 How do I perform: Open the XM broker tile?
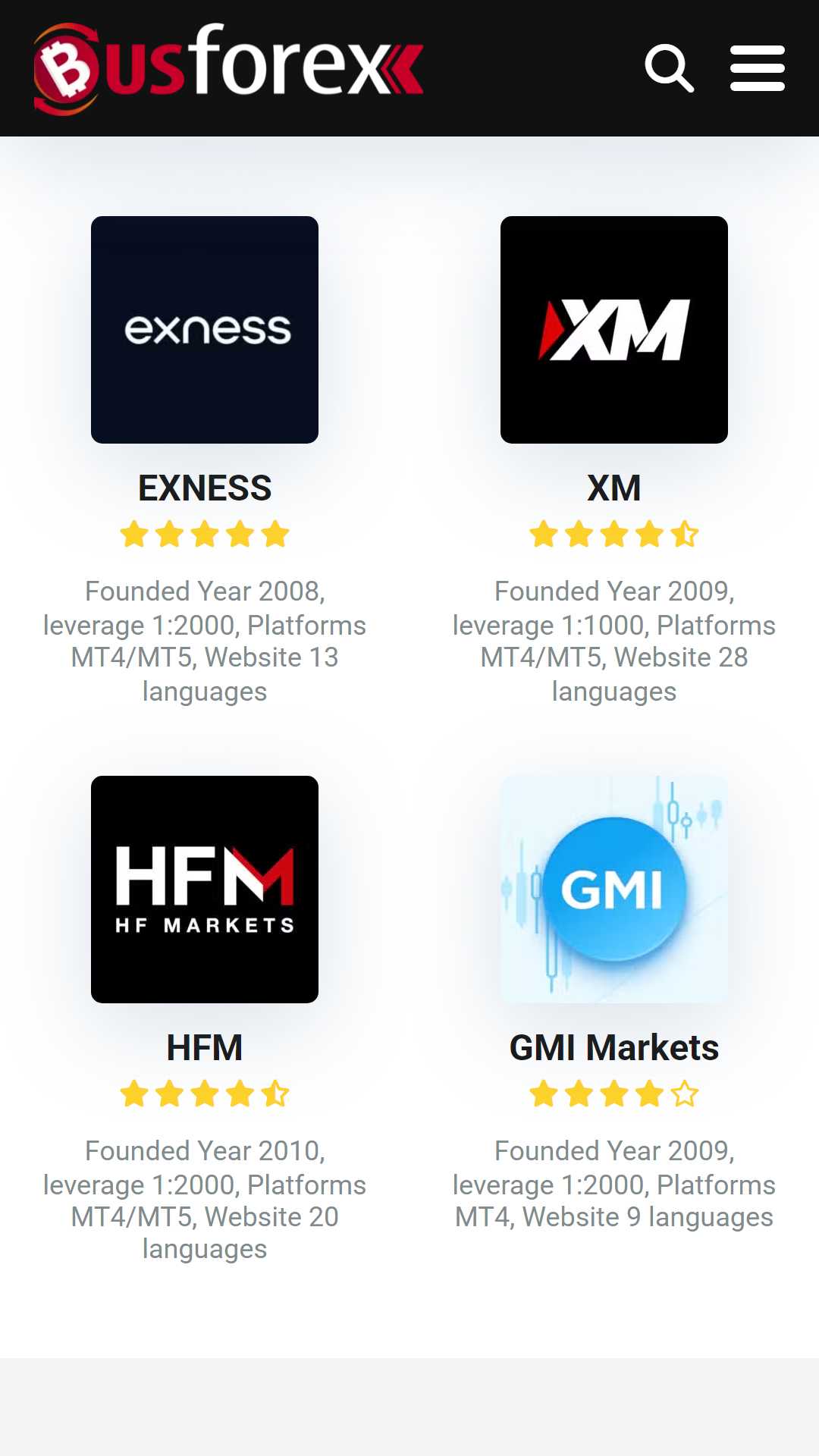[614, 330]
